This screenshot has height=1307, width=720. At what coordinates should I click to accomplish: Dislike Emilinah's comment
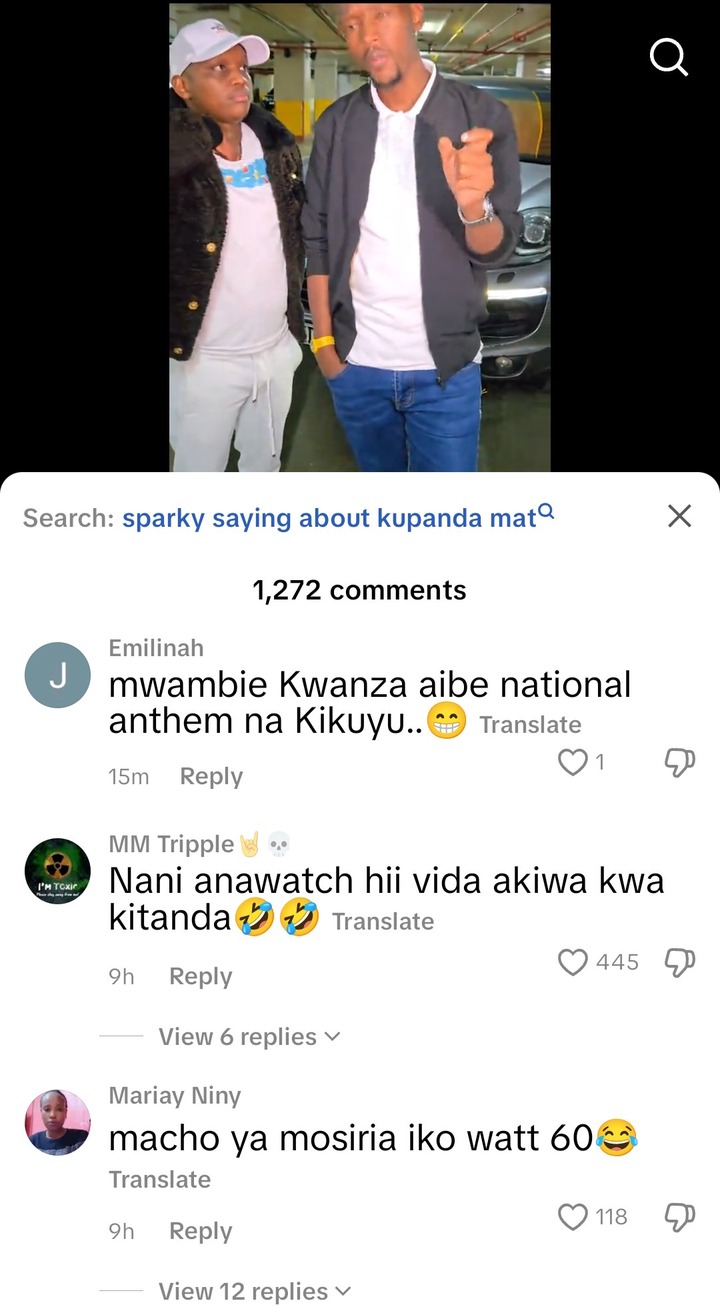(x=679, y=763)
